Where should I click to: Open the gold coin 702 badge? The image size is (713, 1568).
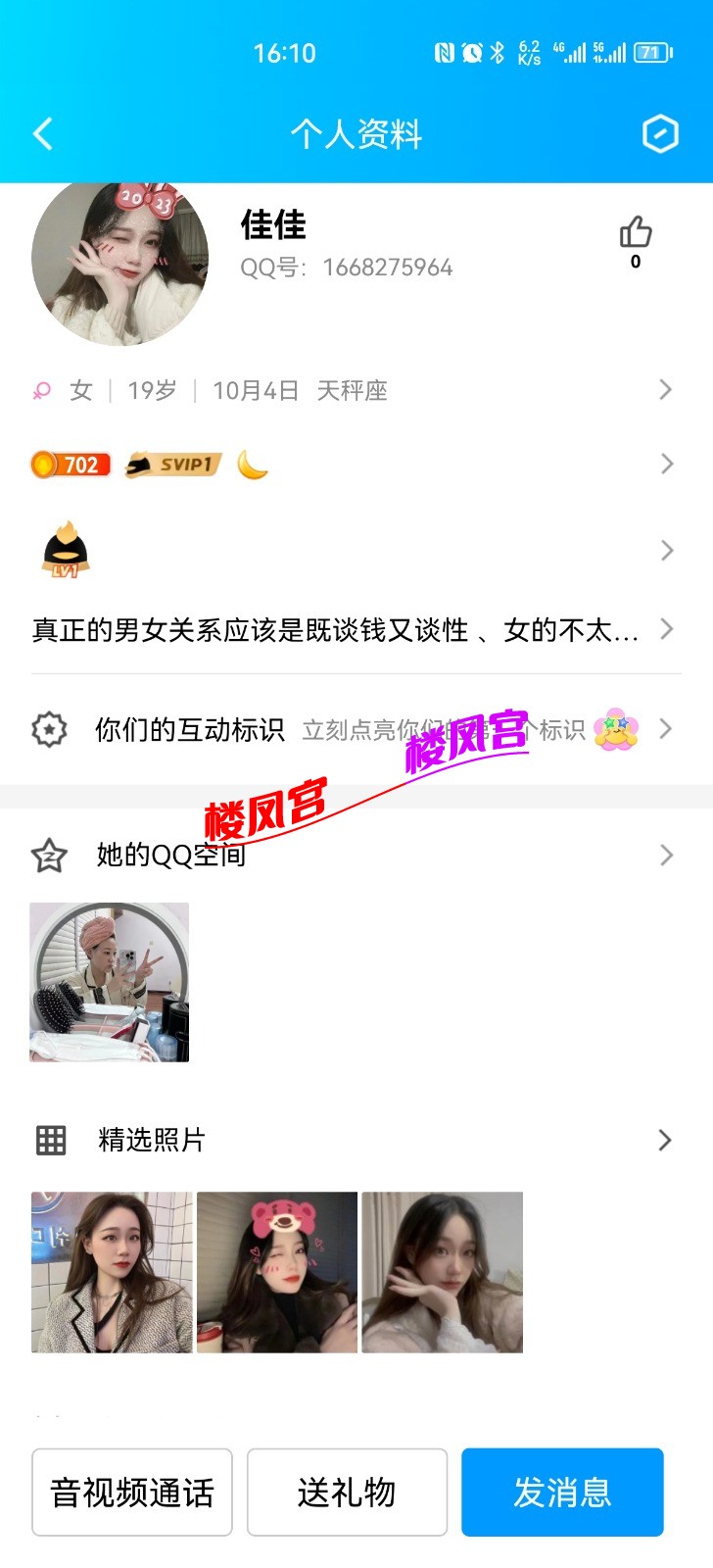(x=71, y=464)
